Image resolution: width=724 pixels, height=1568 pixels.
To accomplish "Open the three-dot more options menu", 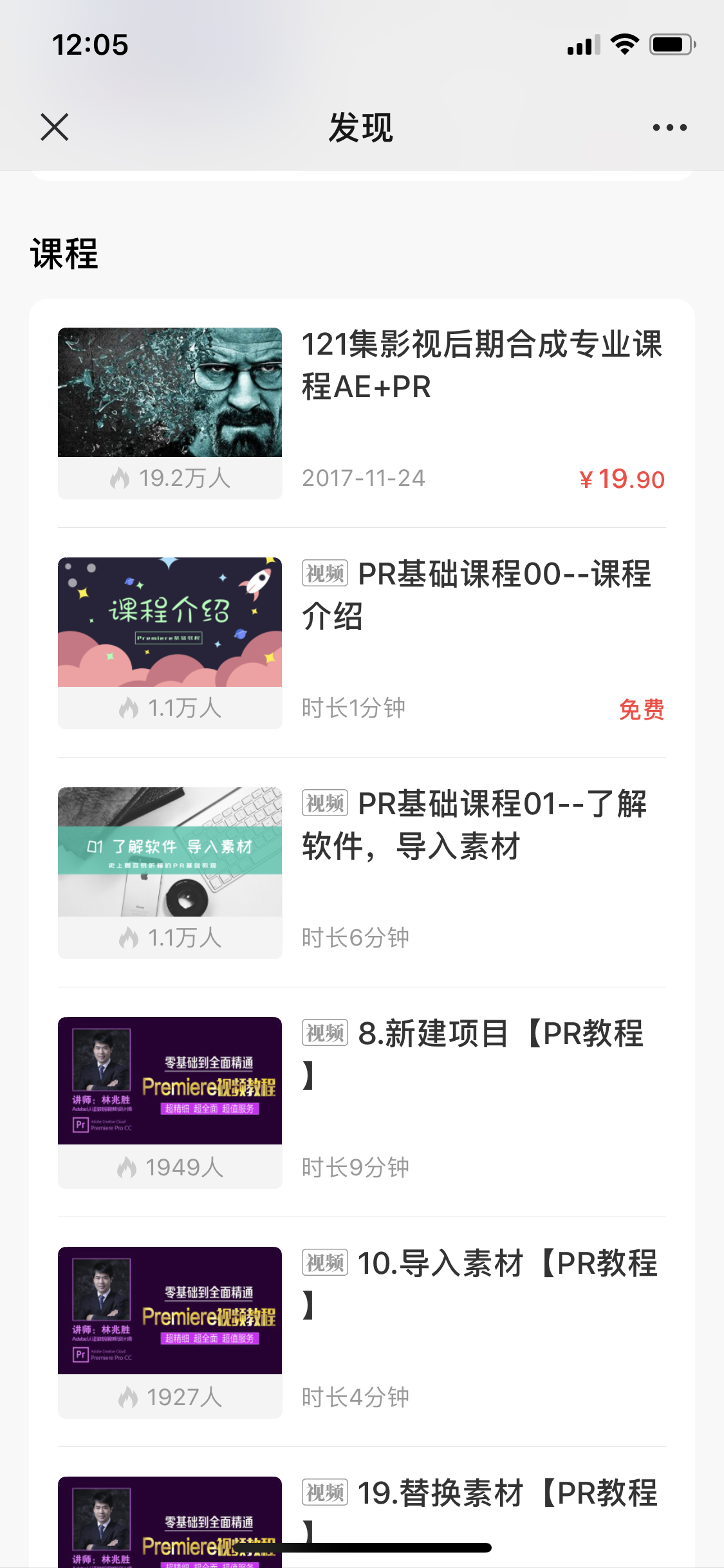I will (x=669, y=127).
